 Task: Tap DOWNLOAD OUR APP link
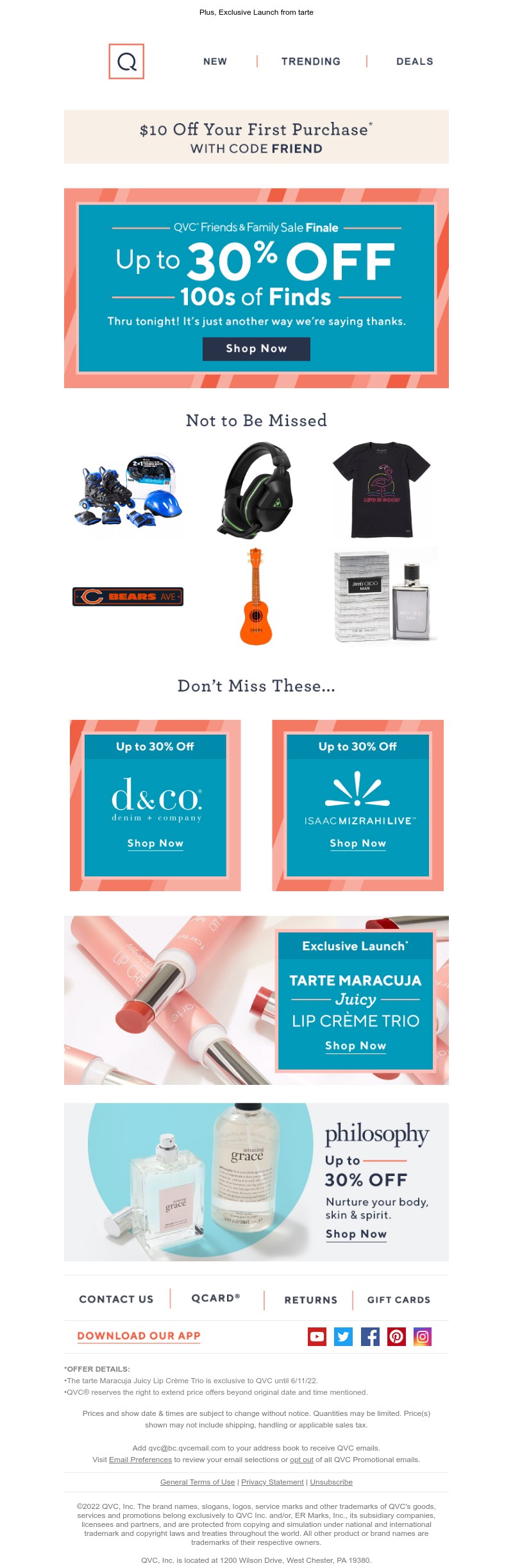coord(139,1336)
